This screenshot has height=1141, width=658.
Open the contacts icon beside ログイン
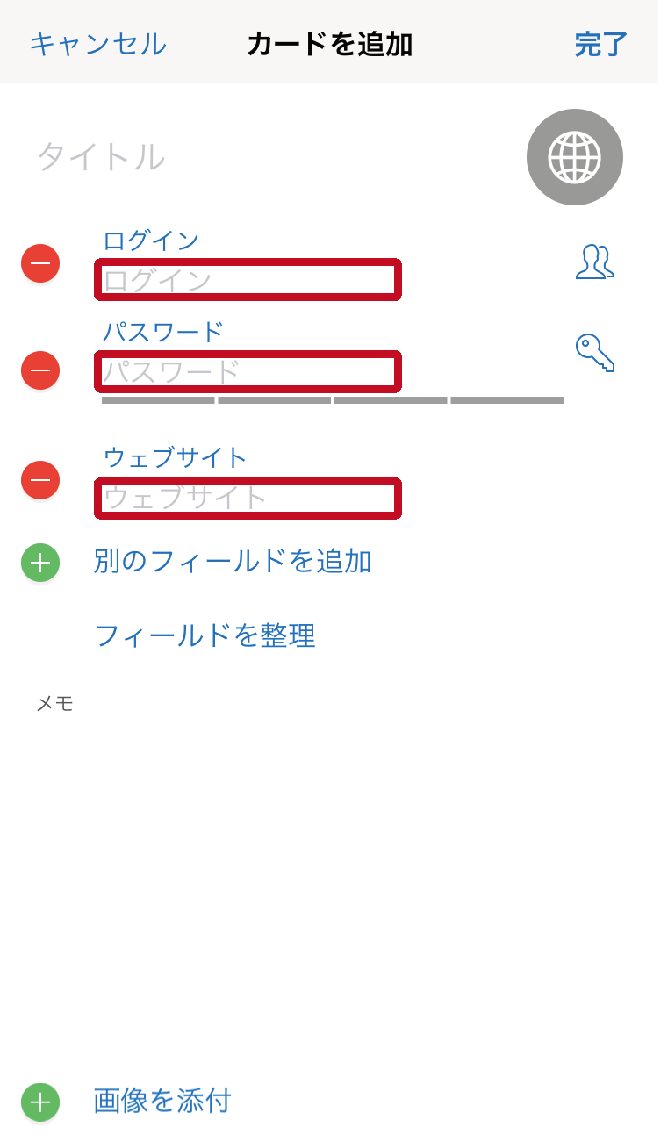595,261
